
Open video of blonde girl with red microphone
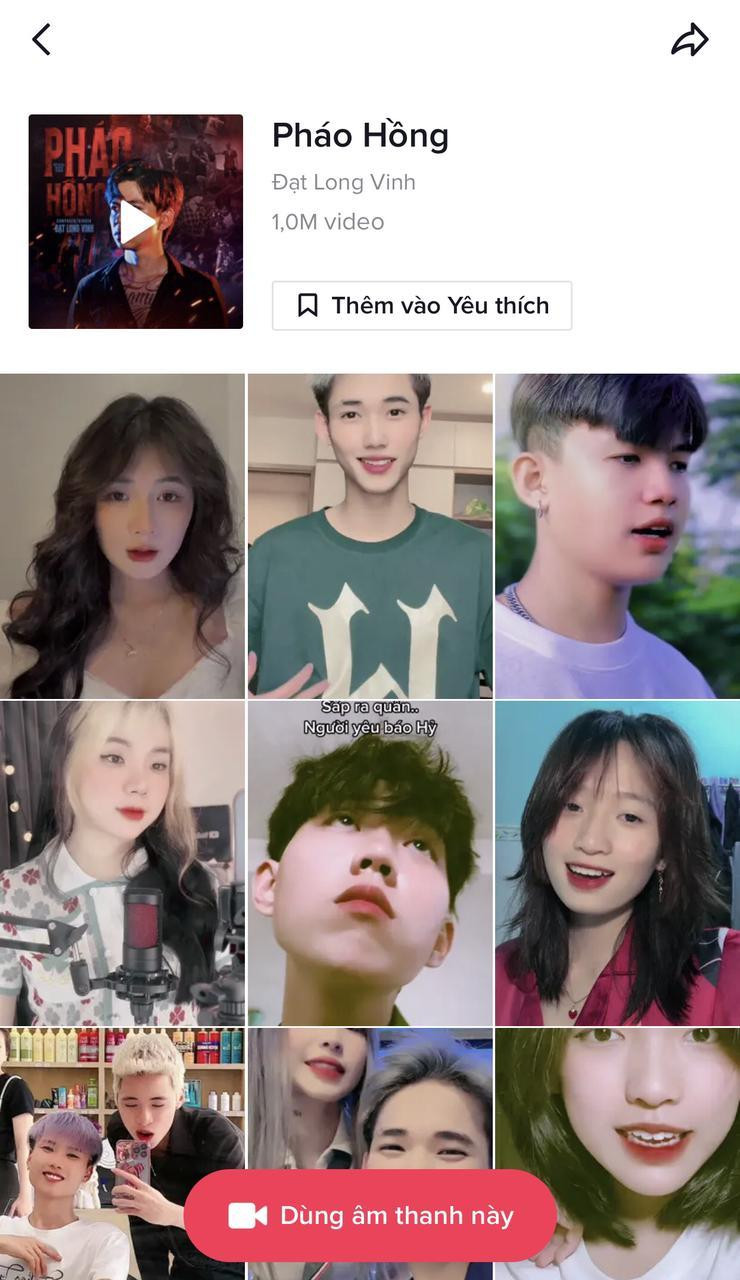click(x=122, y=862)
